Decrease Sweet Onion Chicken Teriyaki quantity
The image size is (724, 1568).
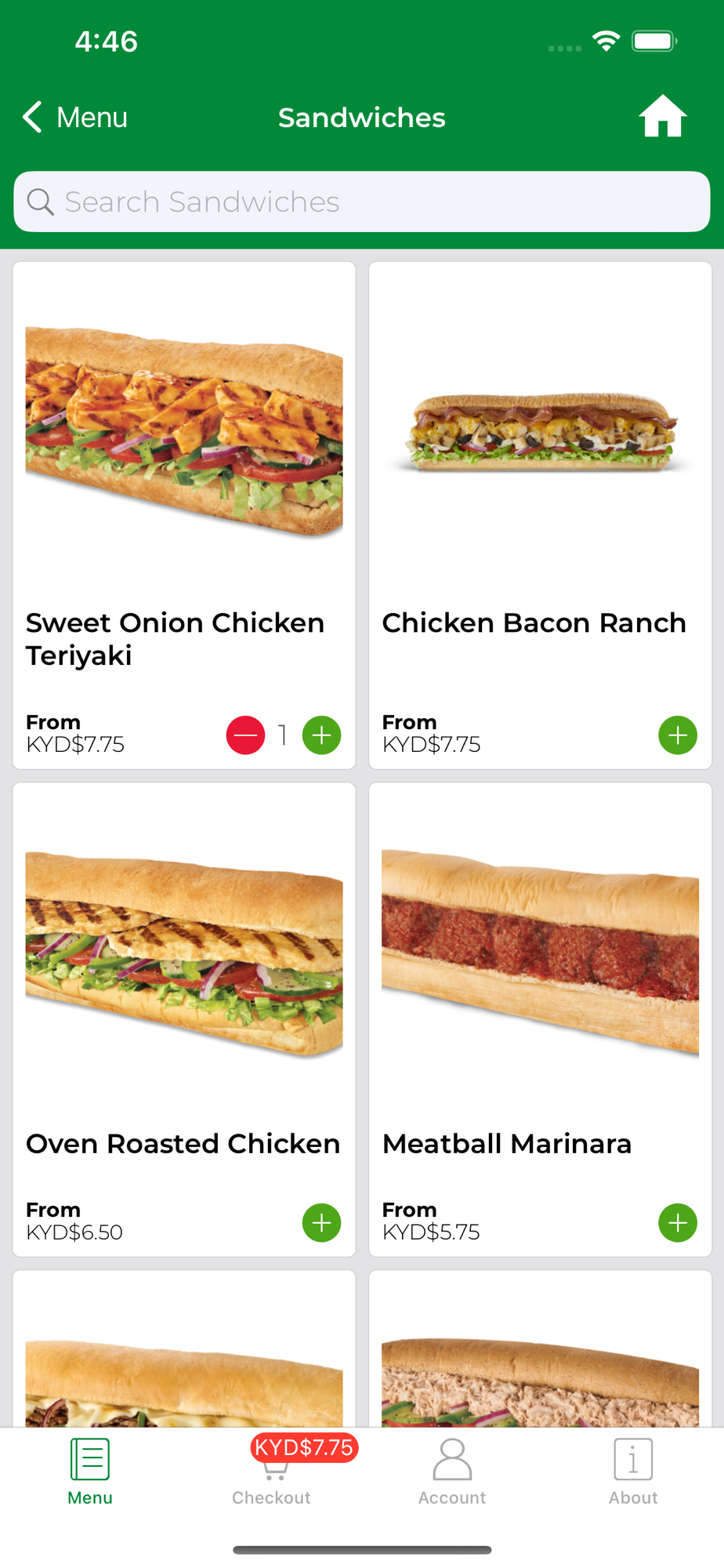(245, 735)
